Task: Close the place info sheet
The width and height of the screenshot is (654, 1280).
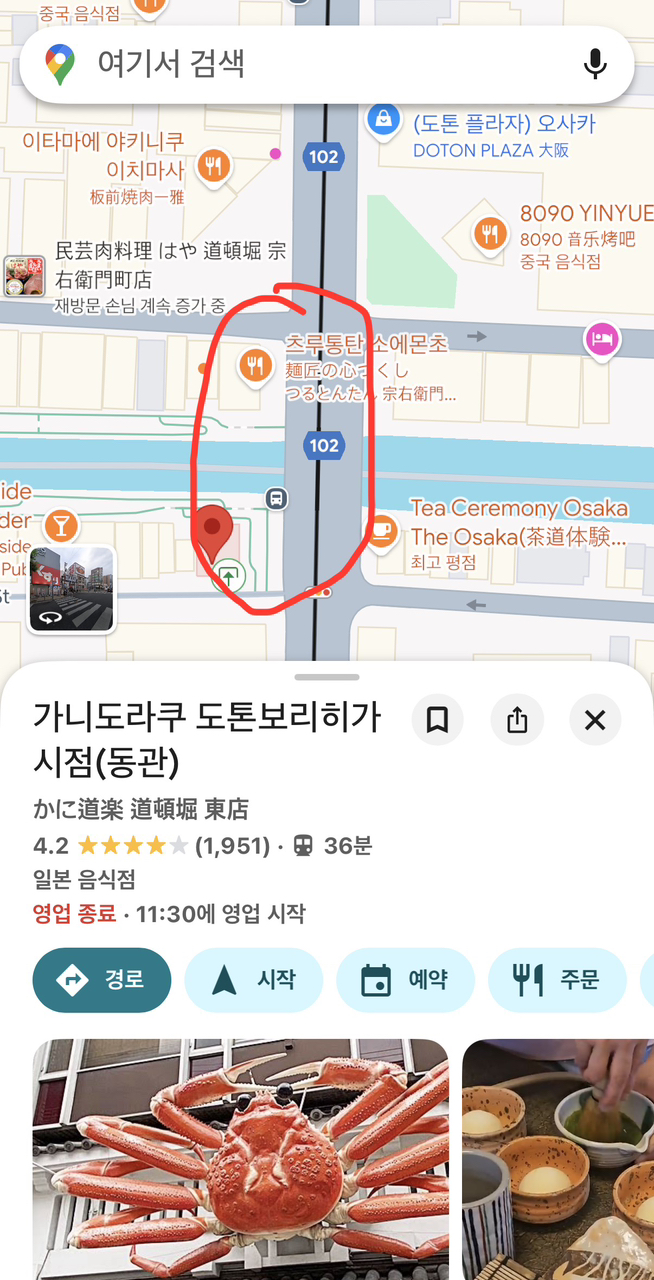Action: click(595, 720)
